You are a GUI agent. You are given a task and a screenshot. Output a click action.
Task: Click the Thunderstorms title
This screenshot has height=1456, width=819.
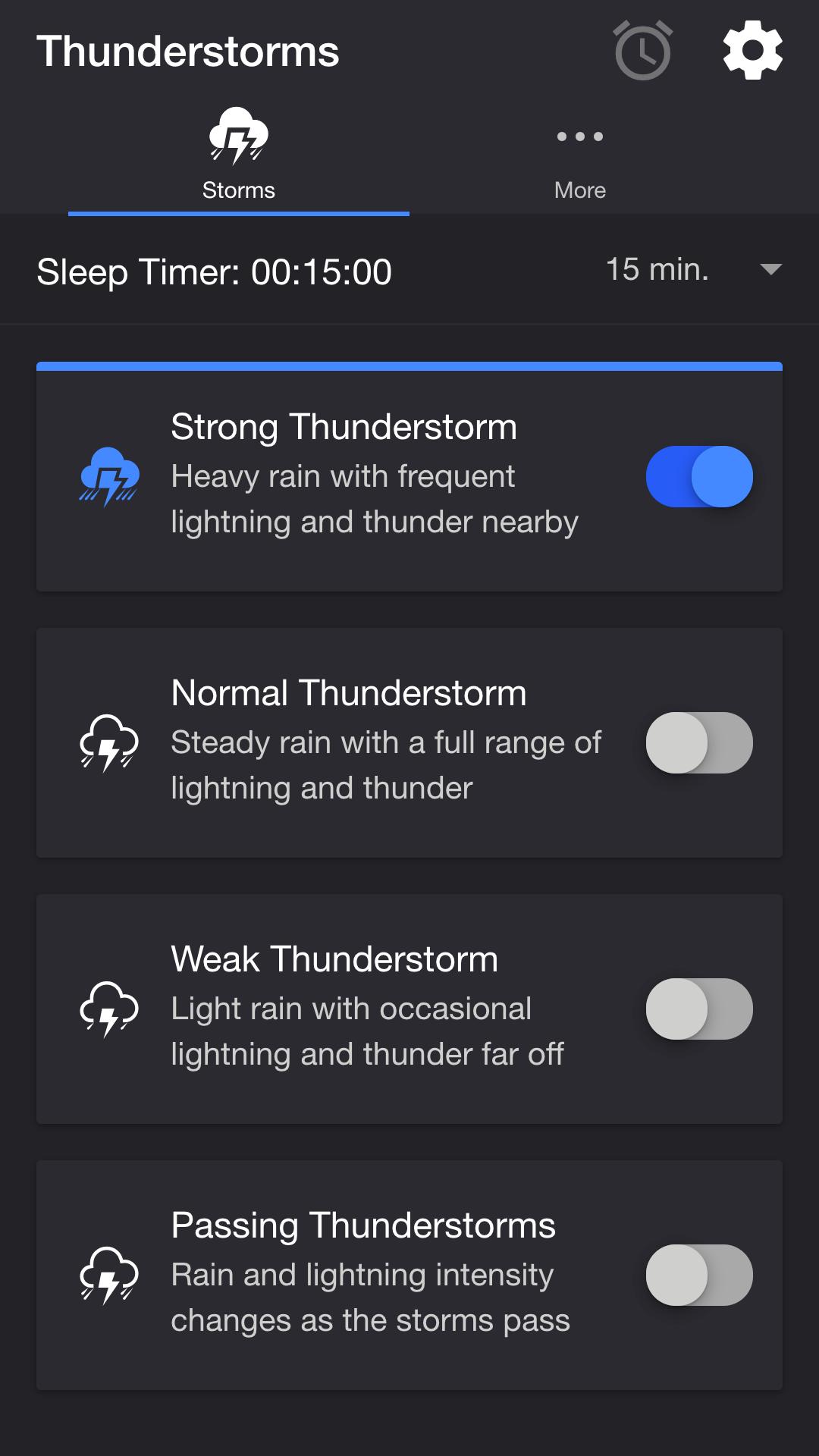pos(189,52)
